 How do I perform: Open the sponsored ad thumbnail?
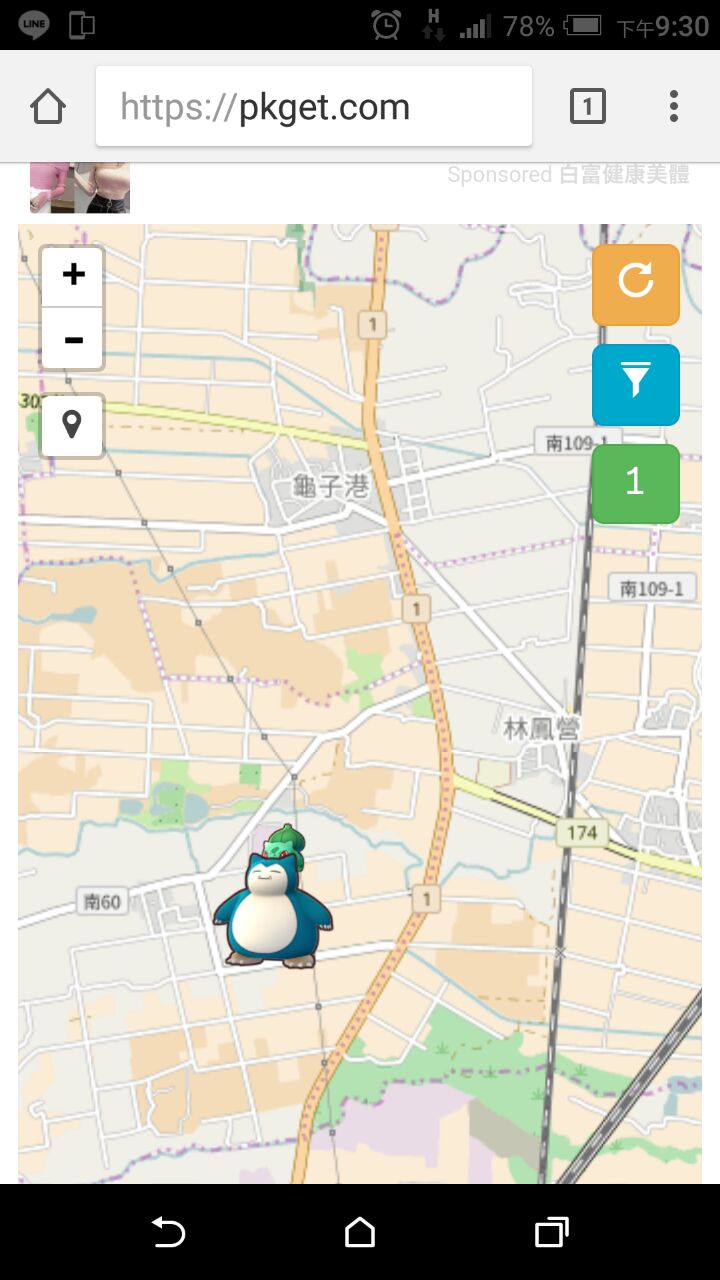80,188
